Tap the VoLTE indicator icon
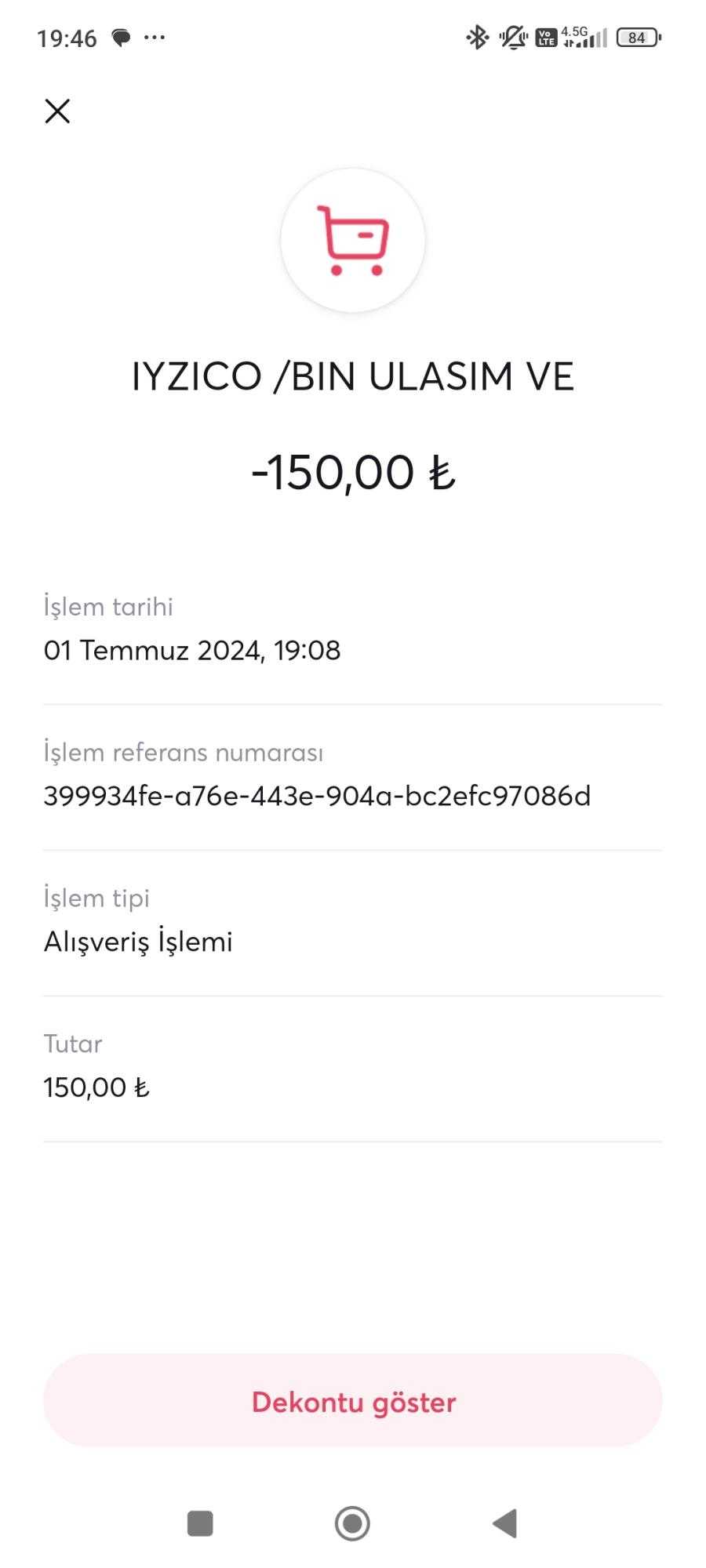 (545, 36)
